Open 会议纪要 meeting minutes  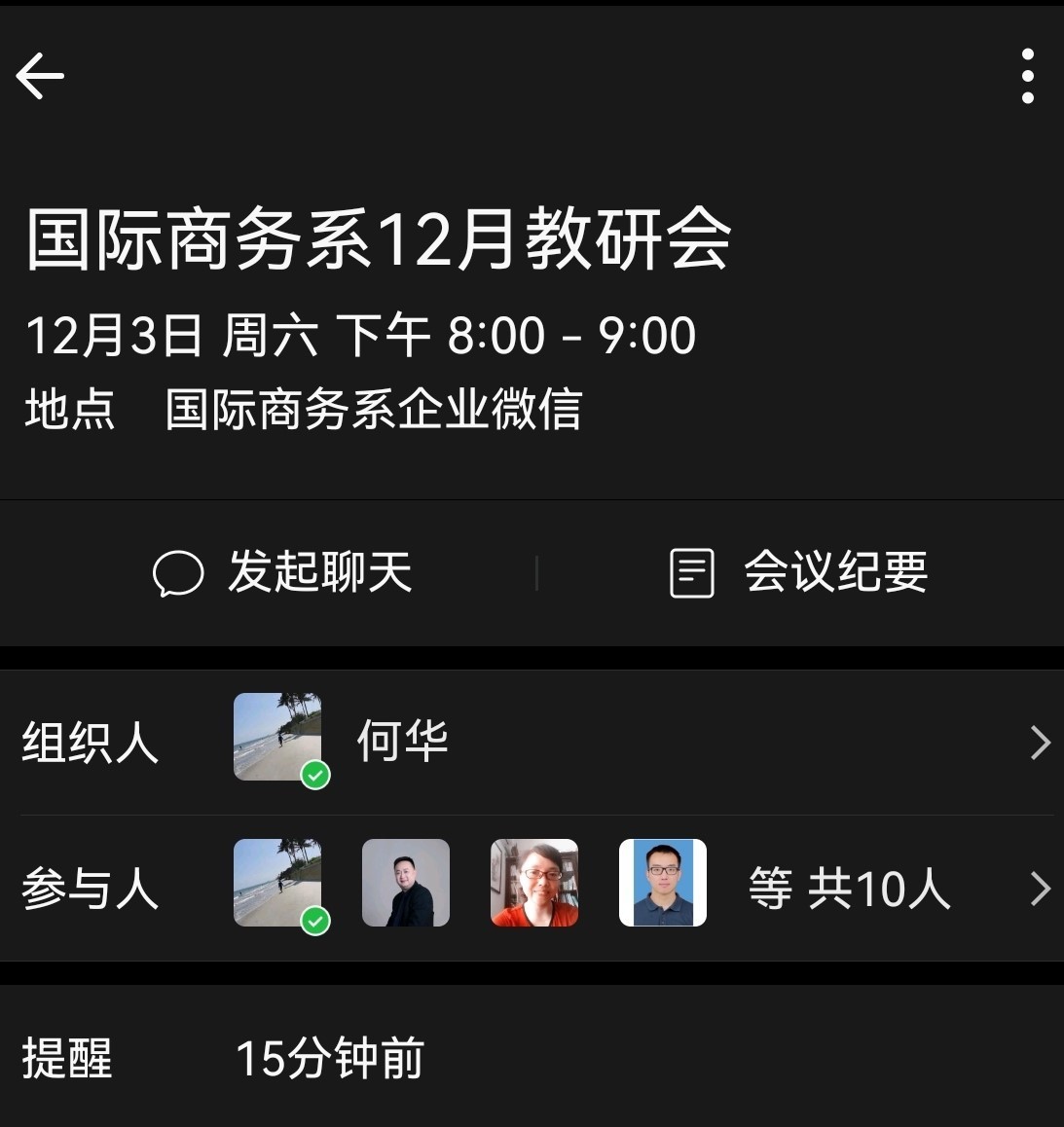point(798,572)
